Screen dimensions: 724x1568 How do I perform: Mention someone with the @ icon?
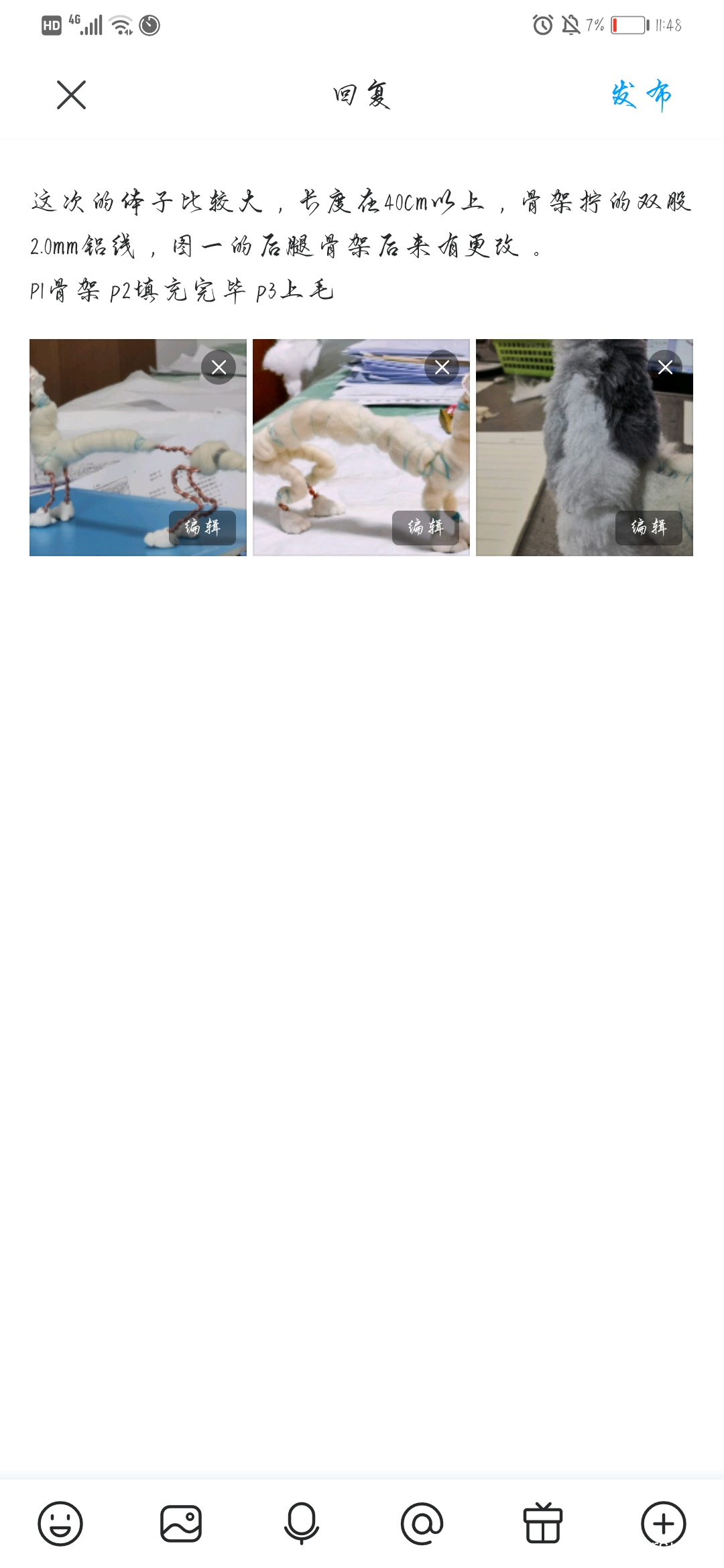coord(422,1524)
